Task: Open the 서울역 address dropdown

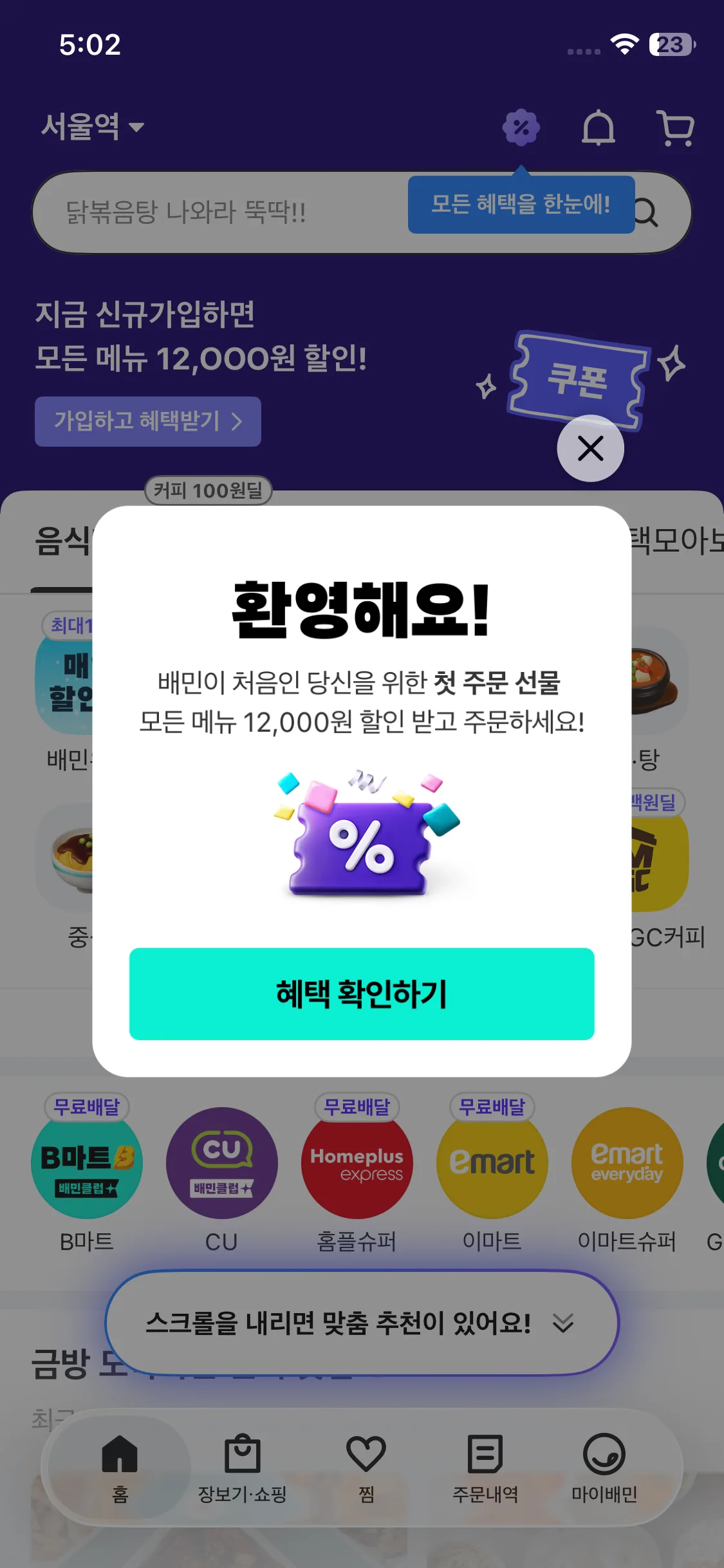Action: (92, 126)
